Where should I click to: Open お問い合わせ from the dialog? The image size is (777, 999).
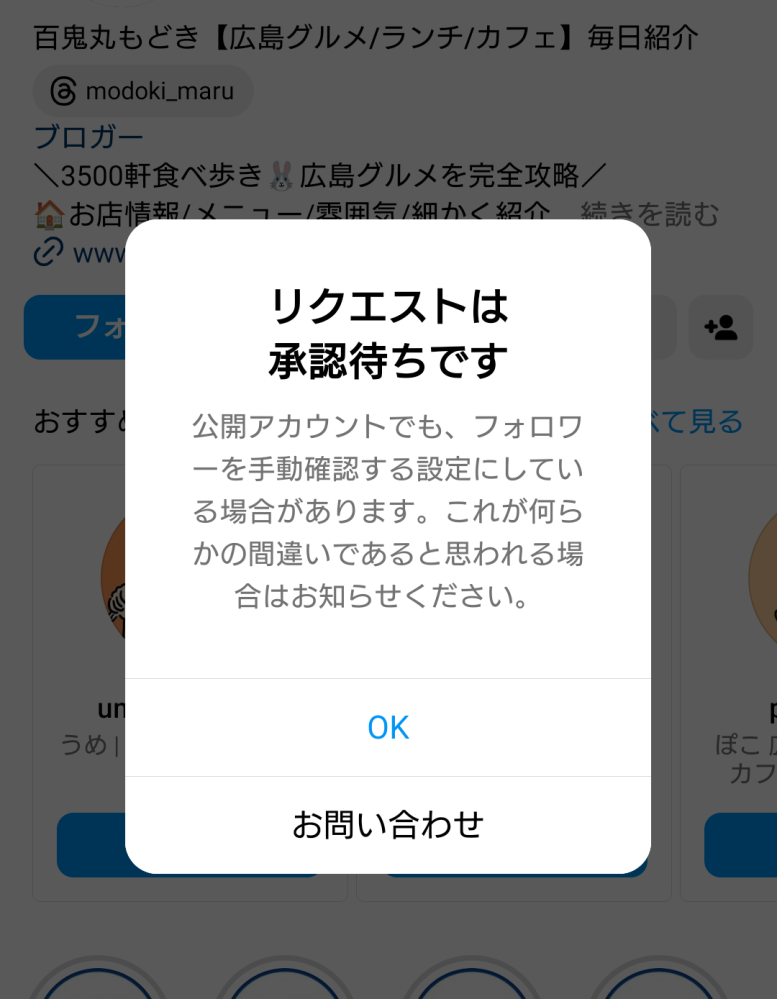(387, 824)
